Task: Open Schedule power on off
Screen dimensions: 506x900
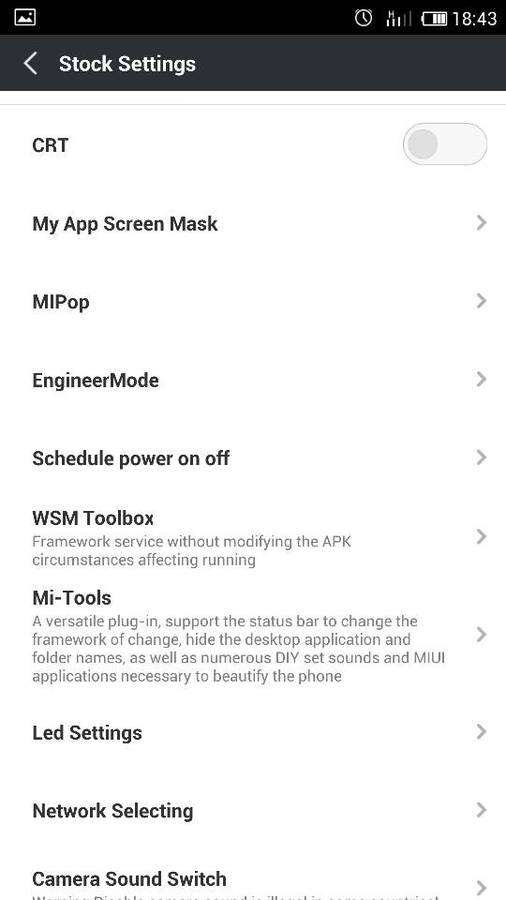Action: coord(253,458)
